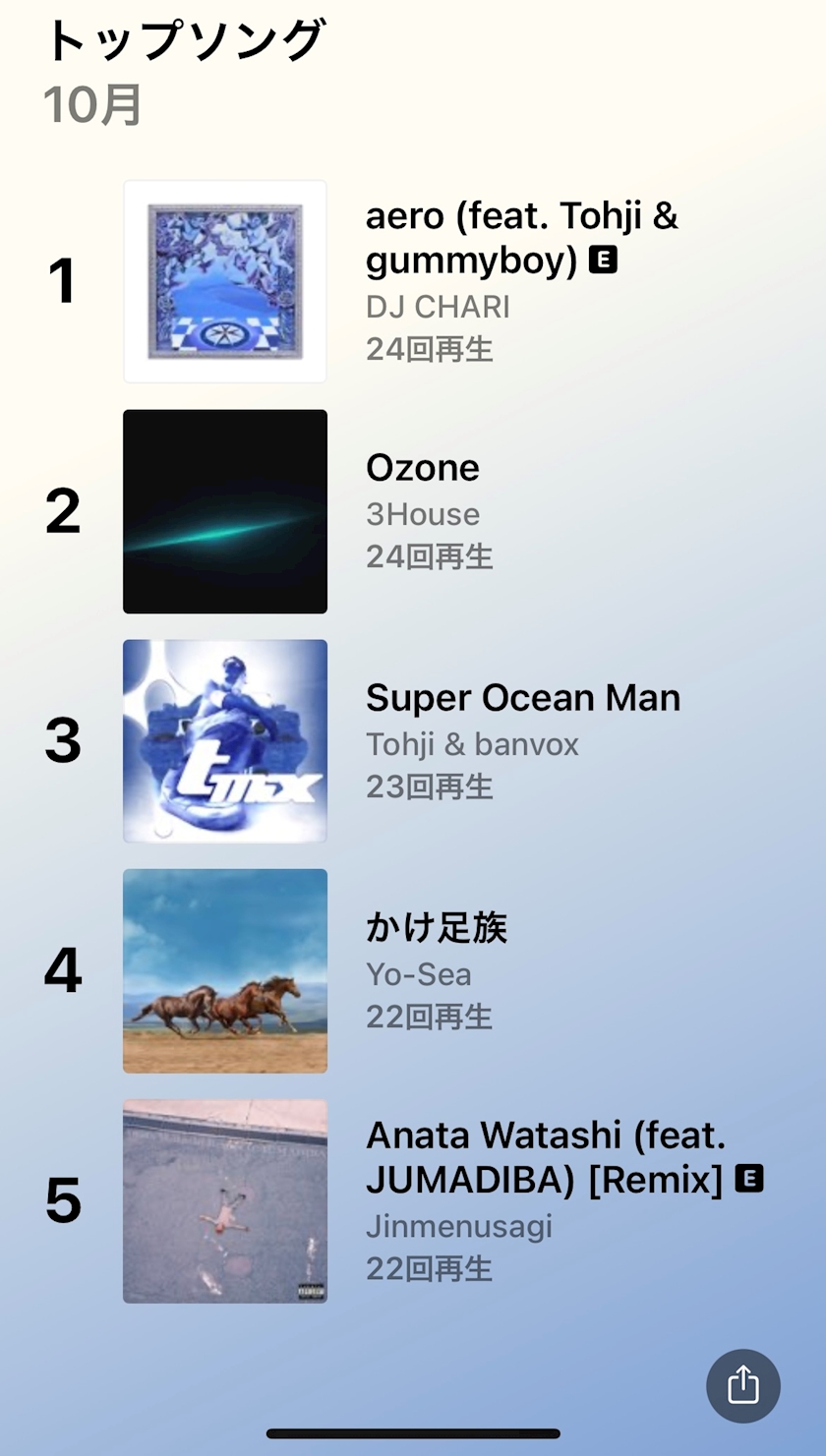Open Anata Watashi Remix by Jinmenusagi
This screenshot has height=1456, width=826.
click(x=546, y=1157)
